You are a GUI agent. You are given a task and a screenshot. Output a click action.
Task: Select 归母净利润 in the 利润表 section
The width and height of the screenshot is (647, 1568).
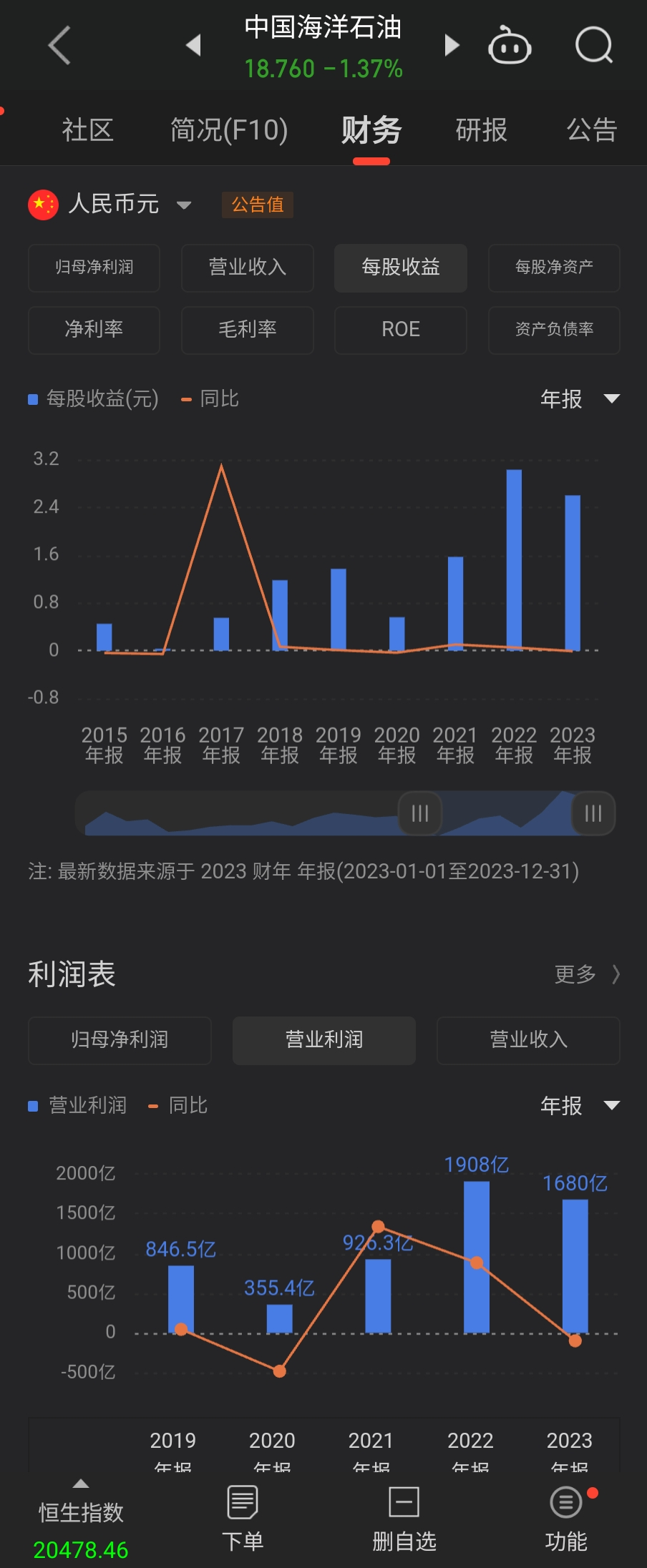(x=120, y=1040)
